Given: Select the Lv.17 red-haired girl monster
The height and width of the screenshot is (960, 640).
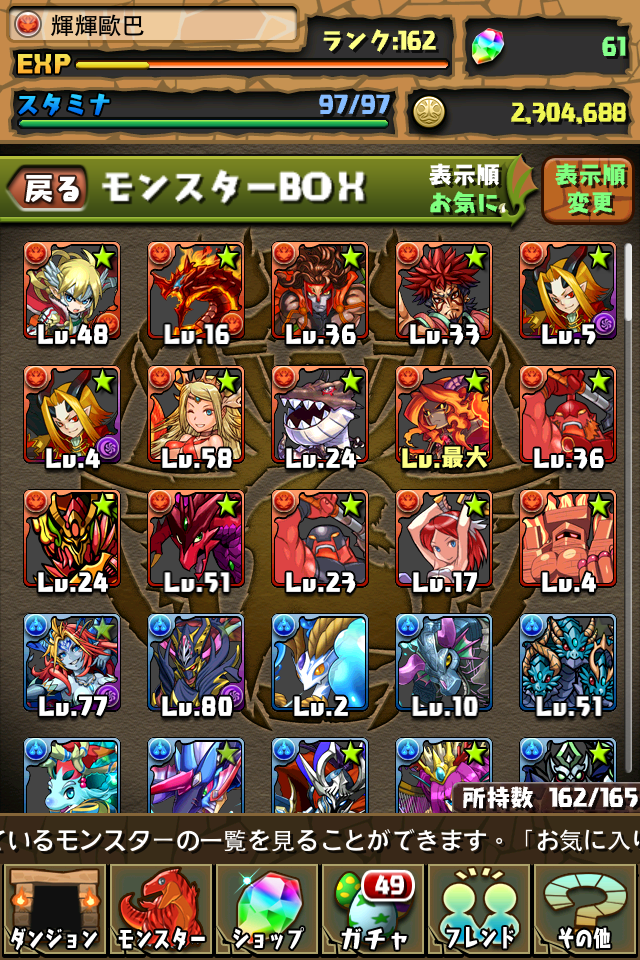Looking at the screenshot, I should point(444,538).
